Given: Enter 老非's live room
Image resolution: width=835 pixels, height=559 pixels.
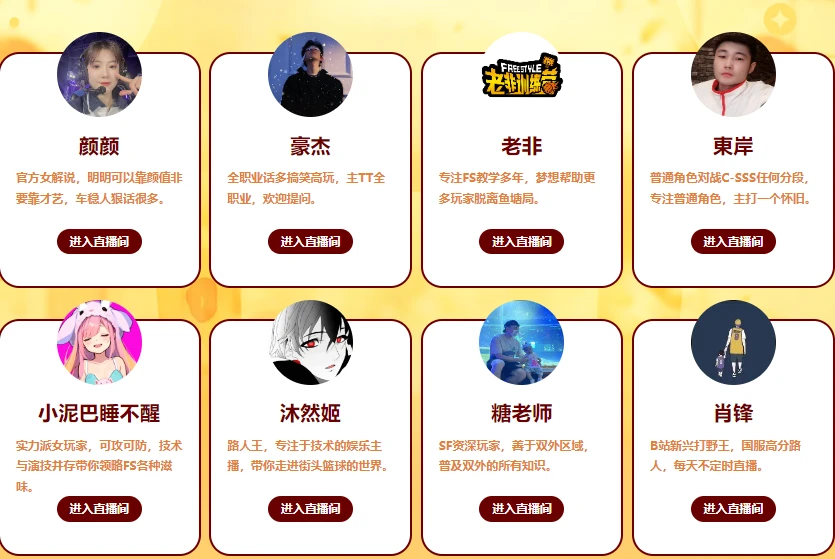Looking at the screenshot, I should click(x=521, y=241).
